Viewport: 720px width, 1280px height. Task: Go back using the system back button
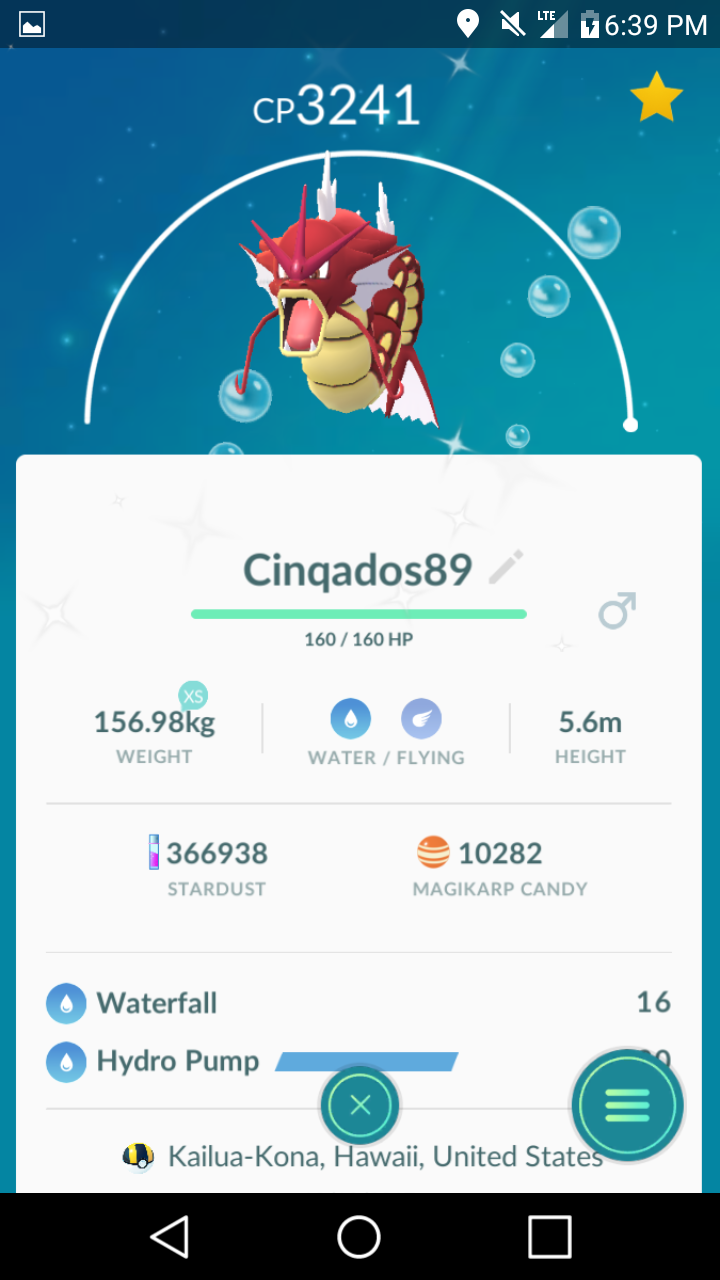click(170, 1237)
